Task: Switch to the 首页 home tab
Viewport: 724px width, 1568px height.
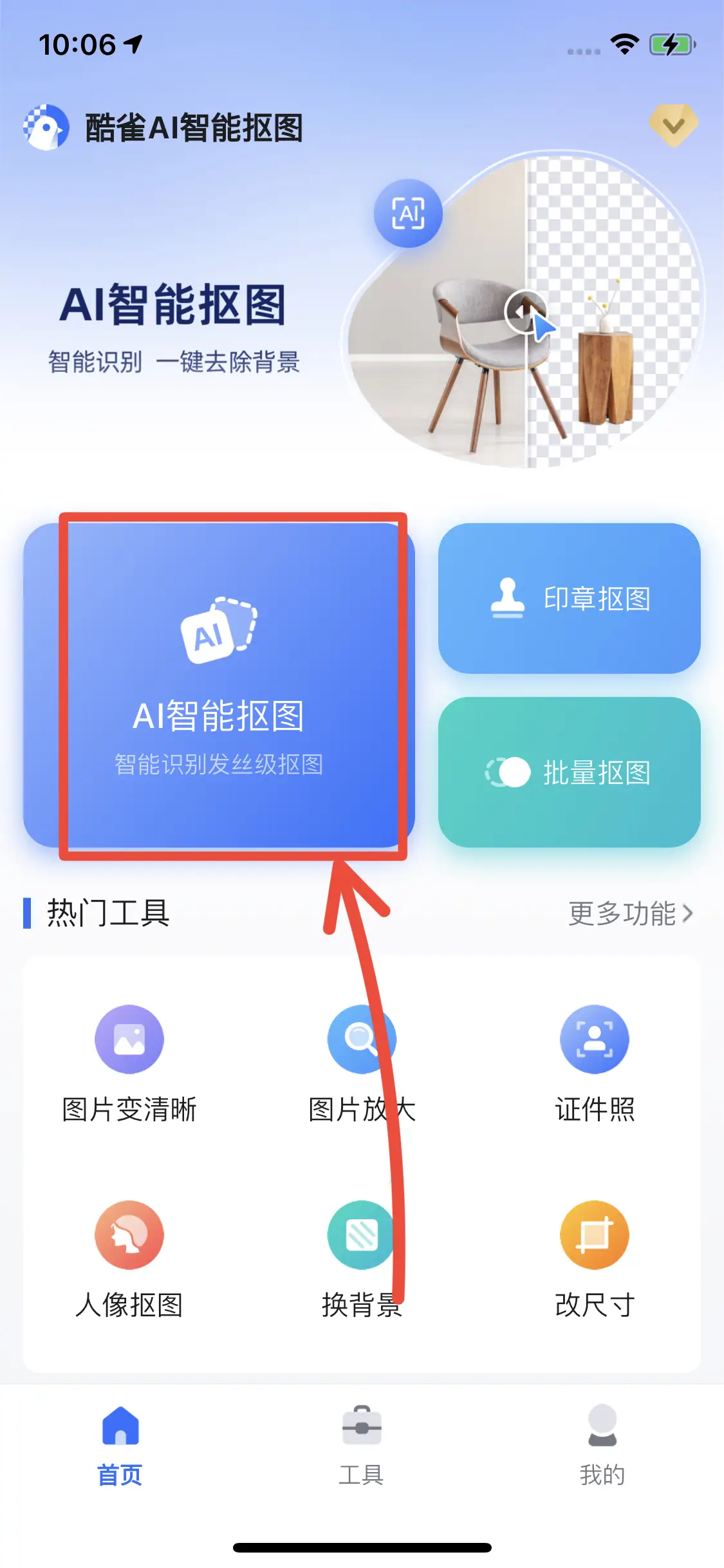Action: pos(120,1446)
